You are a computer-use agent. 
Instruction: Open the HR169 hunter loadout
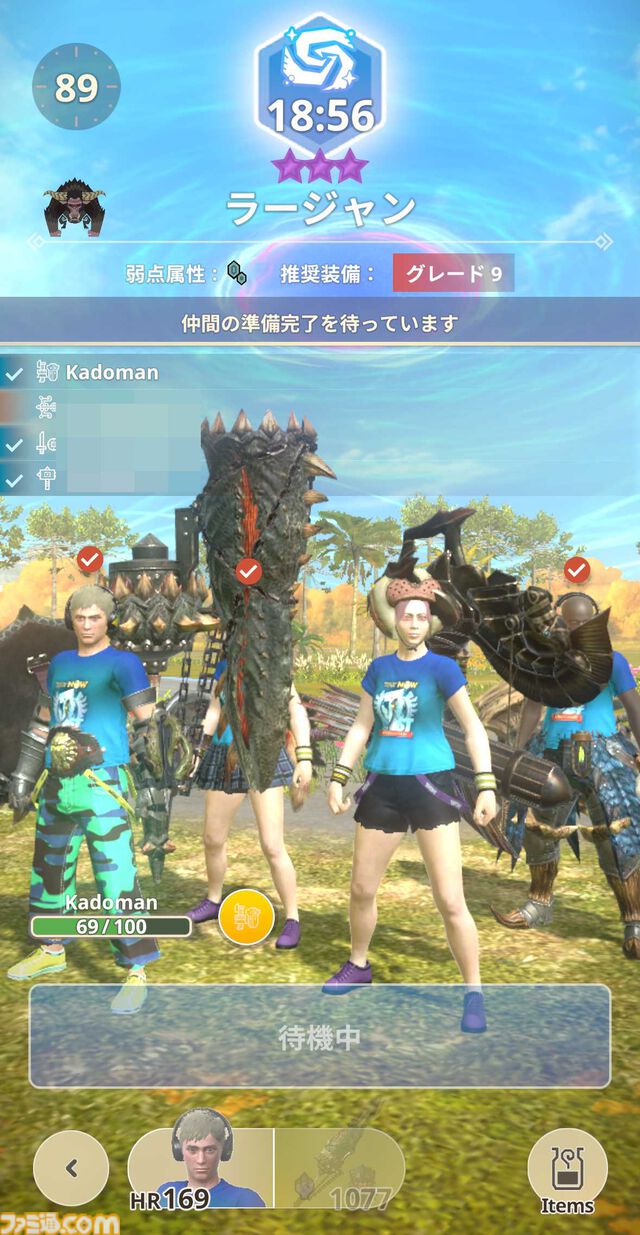click(201, 1166)
